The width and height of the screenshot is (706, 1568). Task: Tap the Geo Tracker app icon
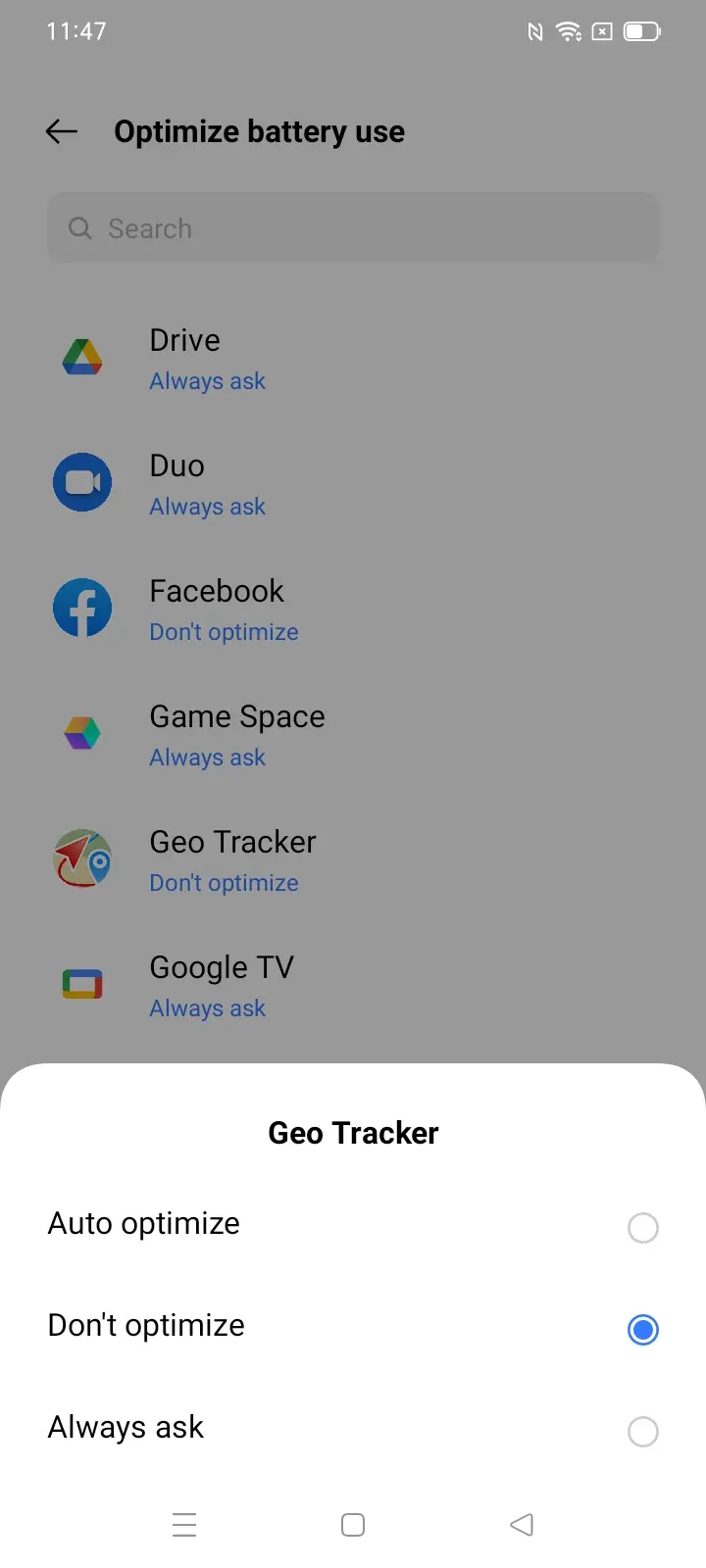[x=82, y=858]
